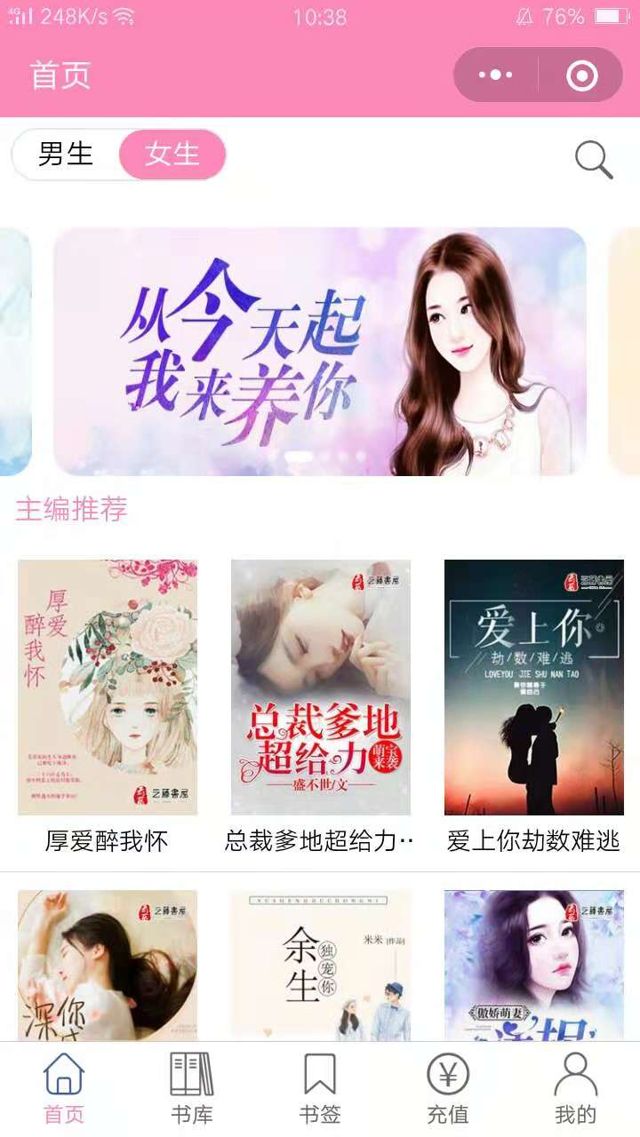Viewport: 640px width, 1137px height.
Task: Open the book 厚爱醉我怀
Action: (x=107, y=687)
